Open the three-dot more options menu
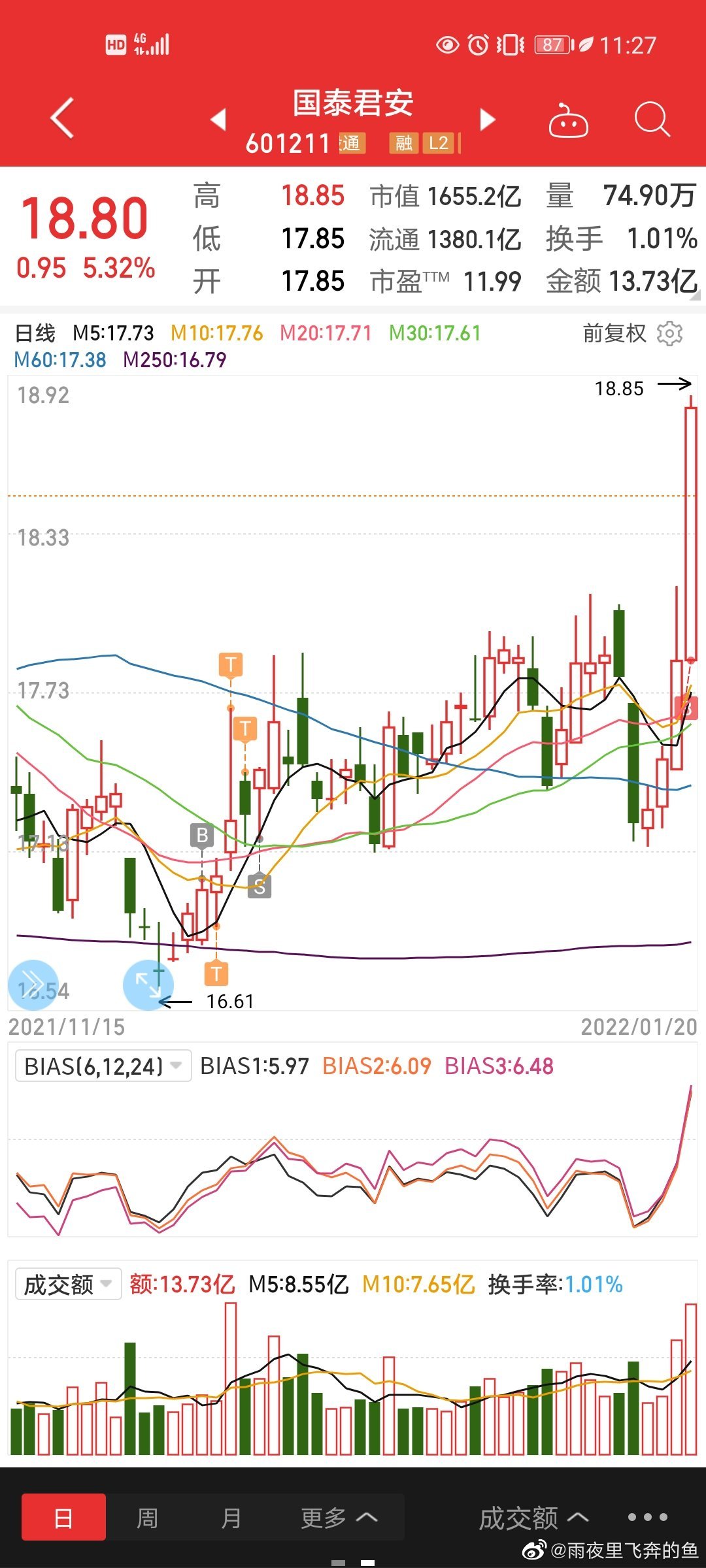 tap(647, 1517)
